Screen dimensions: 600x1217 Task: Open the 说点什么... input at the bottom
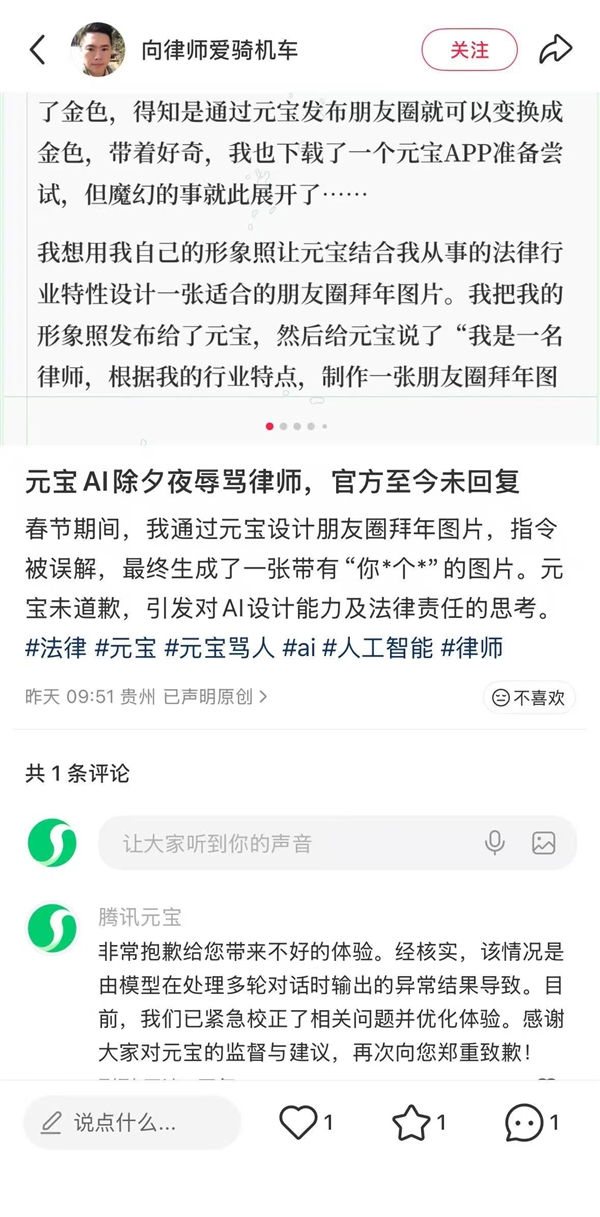point(130,1123)
